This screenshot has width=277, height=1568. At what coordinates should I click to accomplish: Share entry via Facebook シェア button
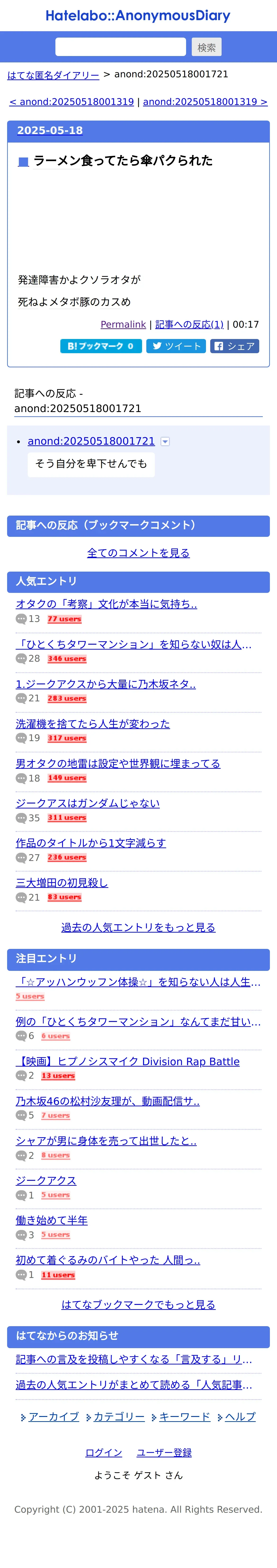point(235,346)
